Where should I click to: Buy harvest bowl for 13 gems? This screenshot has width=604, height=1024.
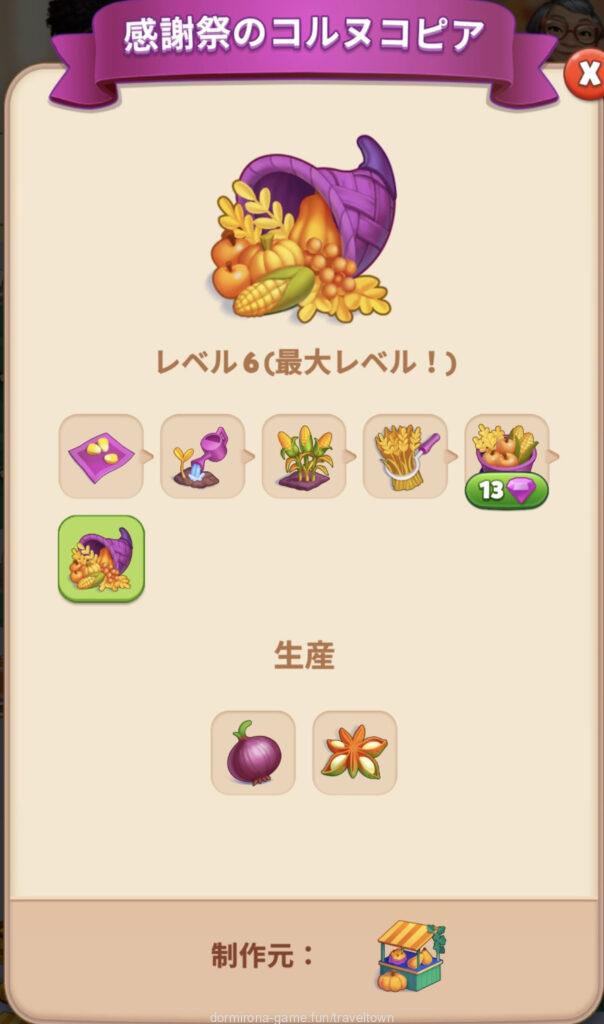coord(507,491)
